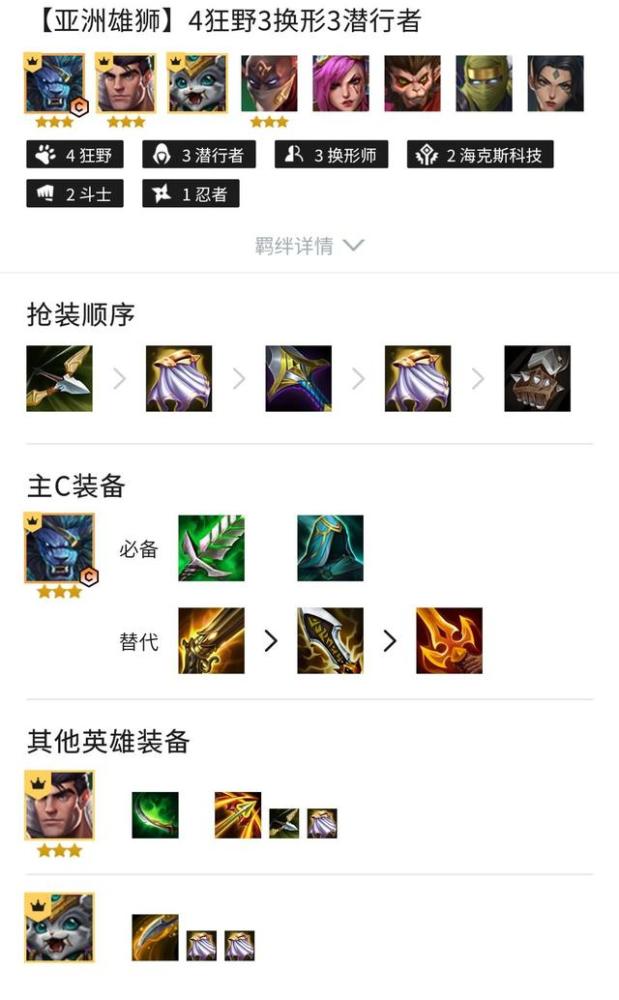Open the 4 狂野 trait chip

point(75,155)
